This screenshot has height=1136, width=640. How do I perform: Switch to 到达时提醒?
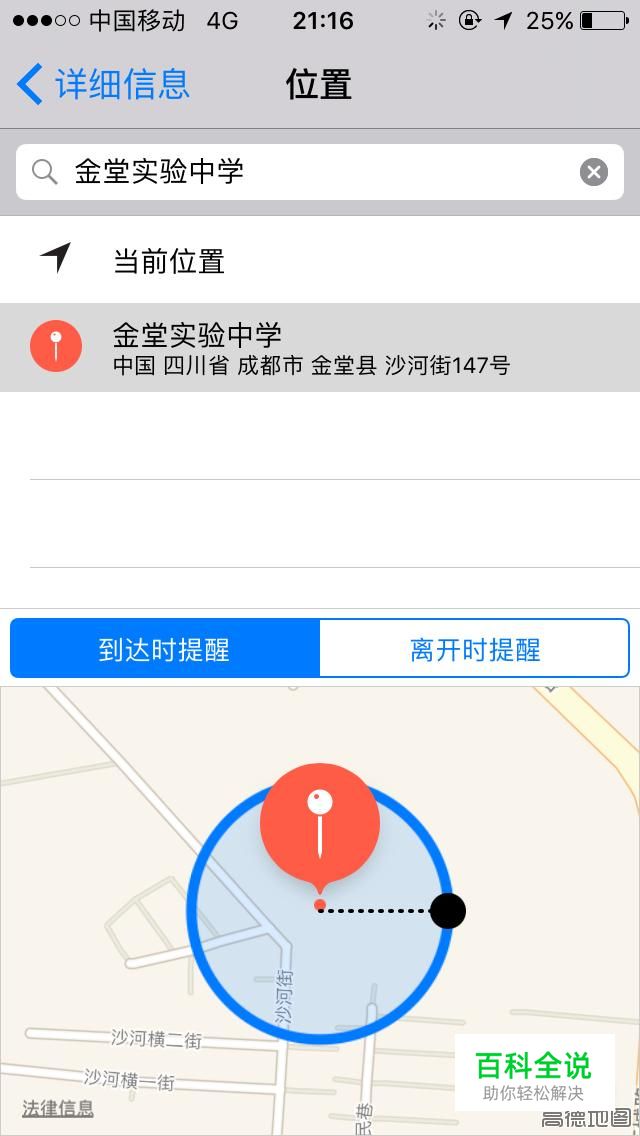165,648
